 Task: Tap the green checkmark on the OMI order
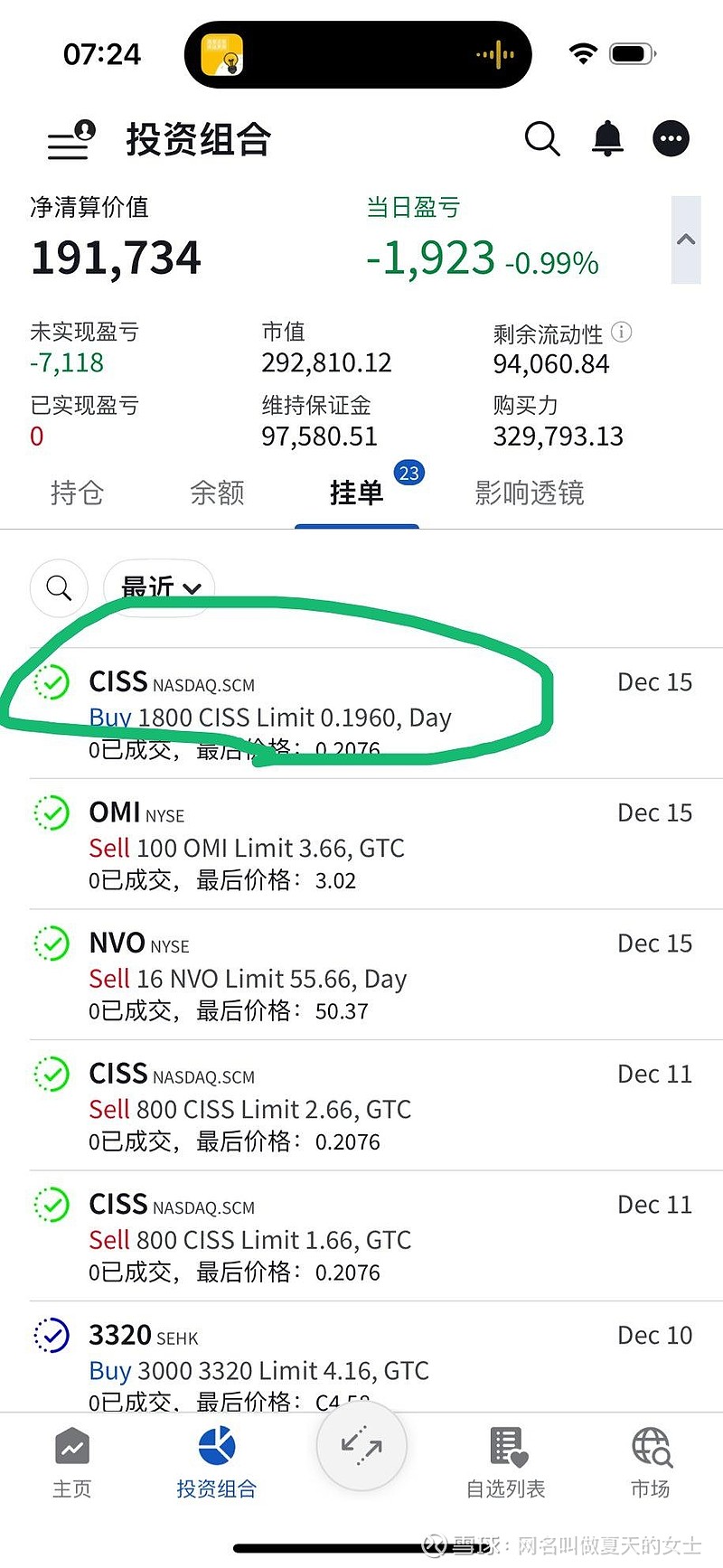[52, 813]
